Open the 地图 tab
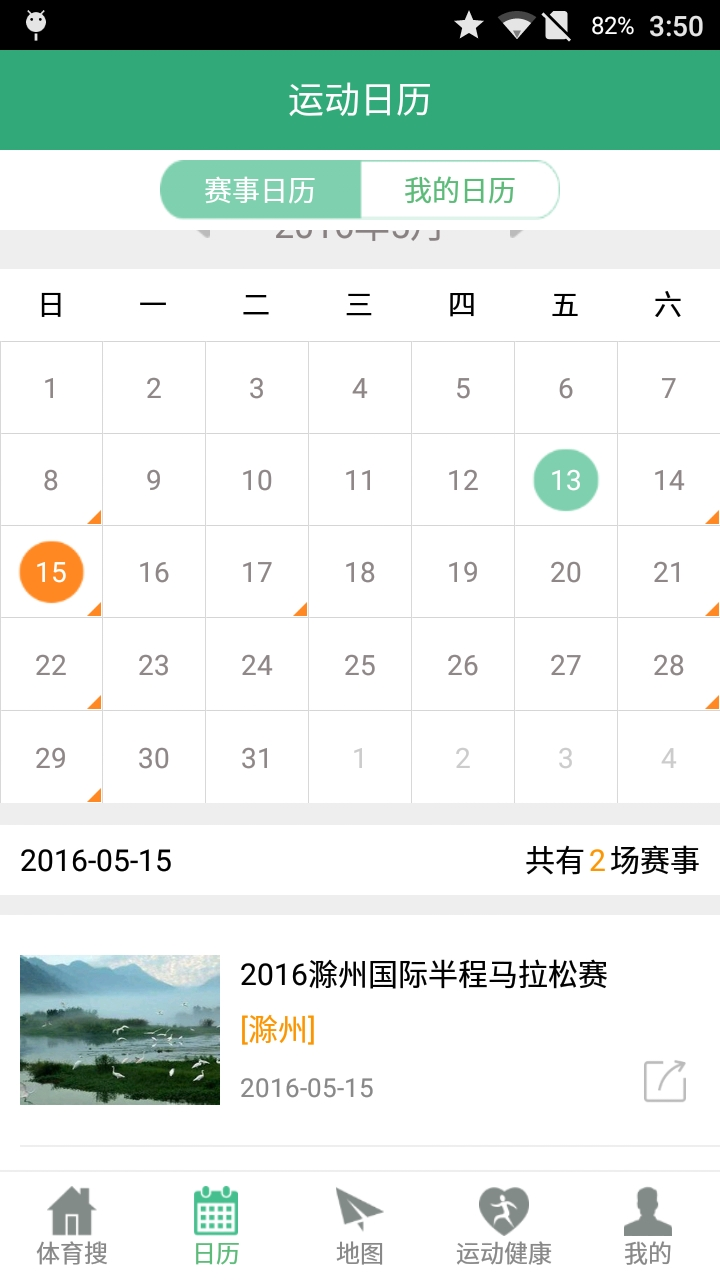The height and width of the screenshot is (1280, 720). (359, 1226)
